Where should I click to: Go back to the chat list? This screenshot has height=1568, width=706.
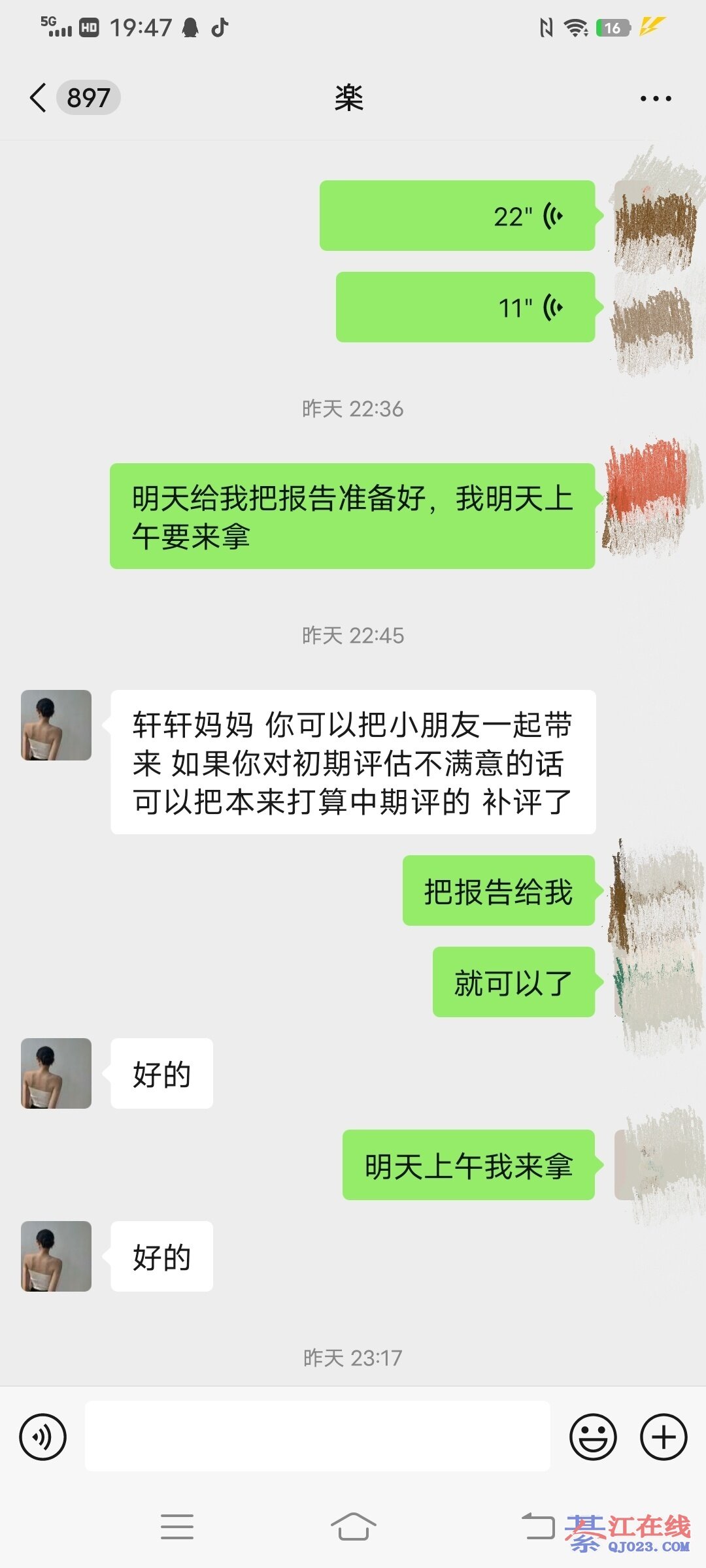tap(39, 98)
